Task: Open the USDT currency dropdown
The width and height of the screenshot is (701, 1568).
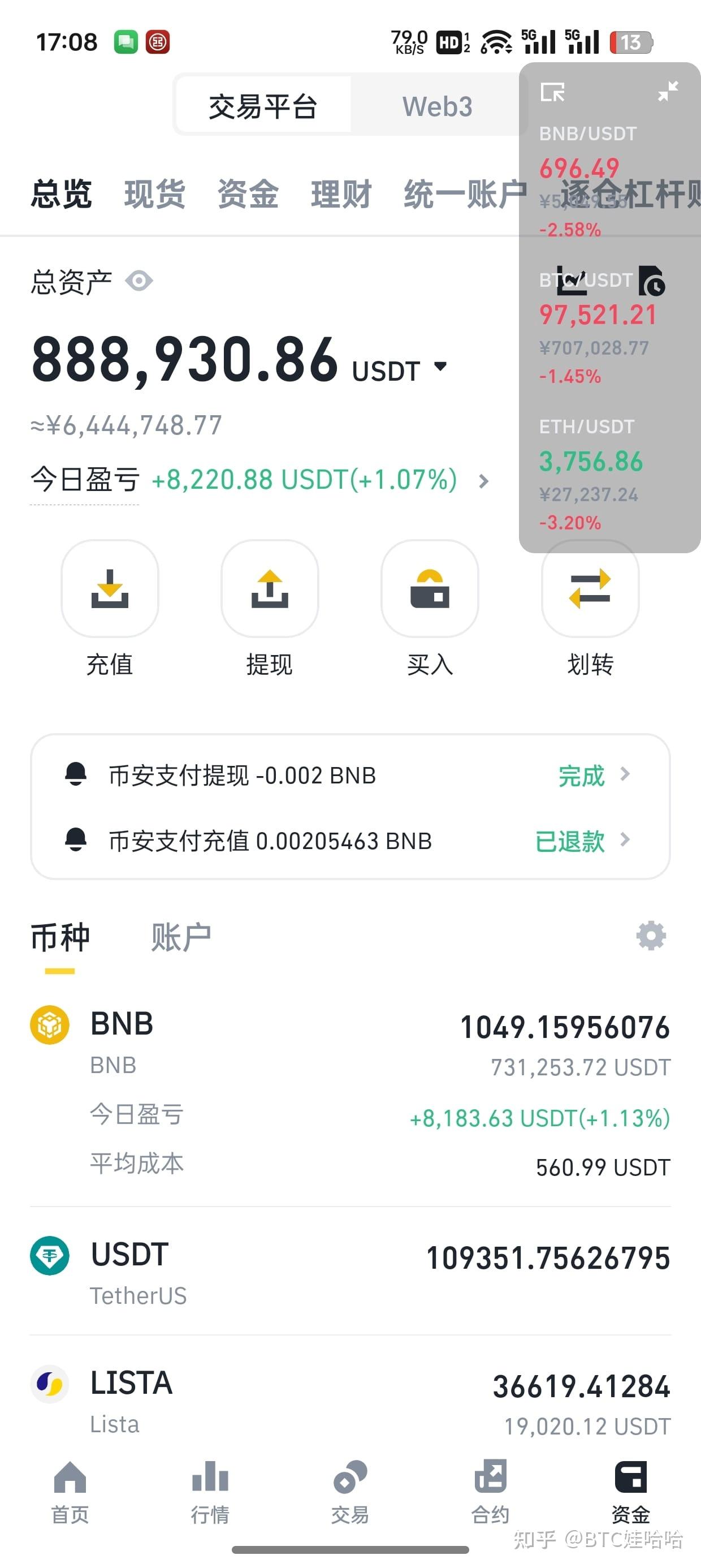Action: coord(441,366)
